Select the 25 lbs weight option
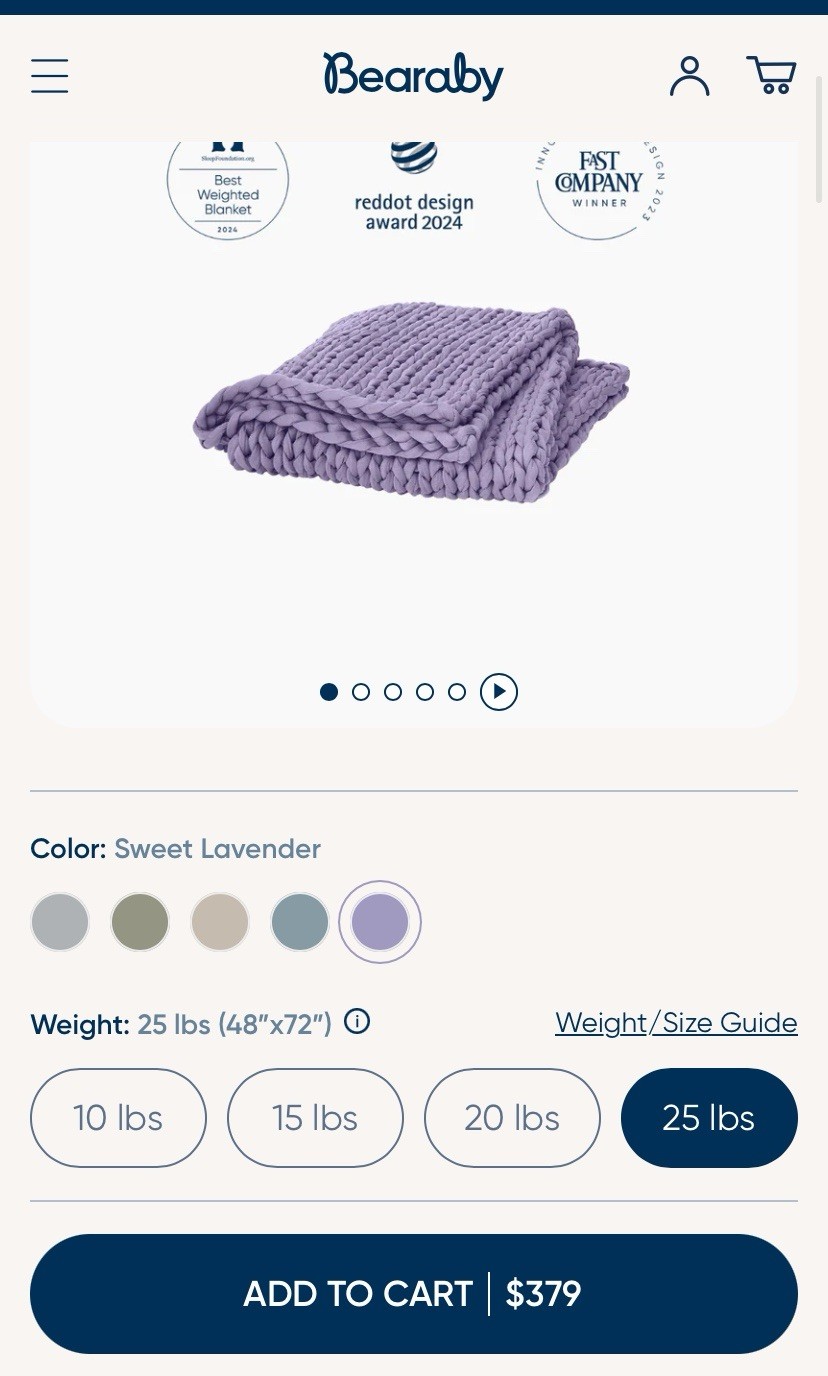This screenshot has width=828, height=1376. (x=709, y=1118)
